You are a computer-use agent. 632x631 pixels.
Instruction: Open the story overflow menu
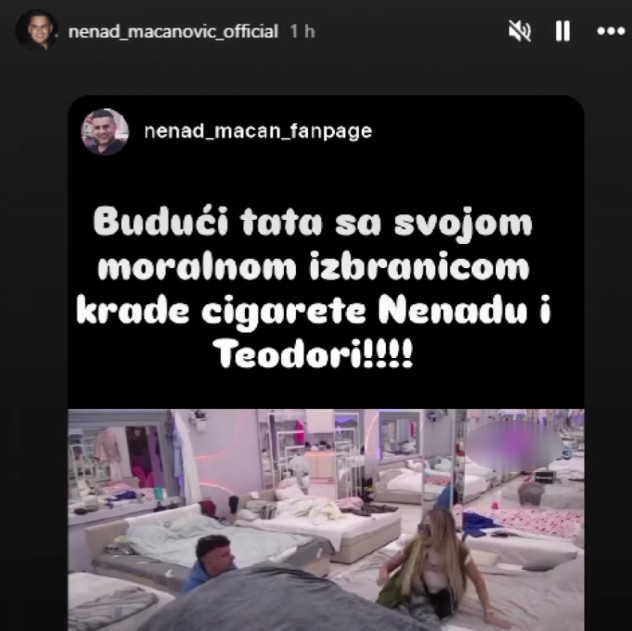pos(610,31)
